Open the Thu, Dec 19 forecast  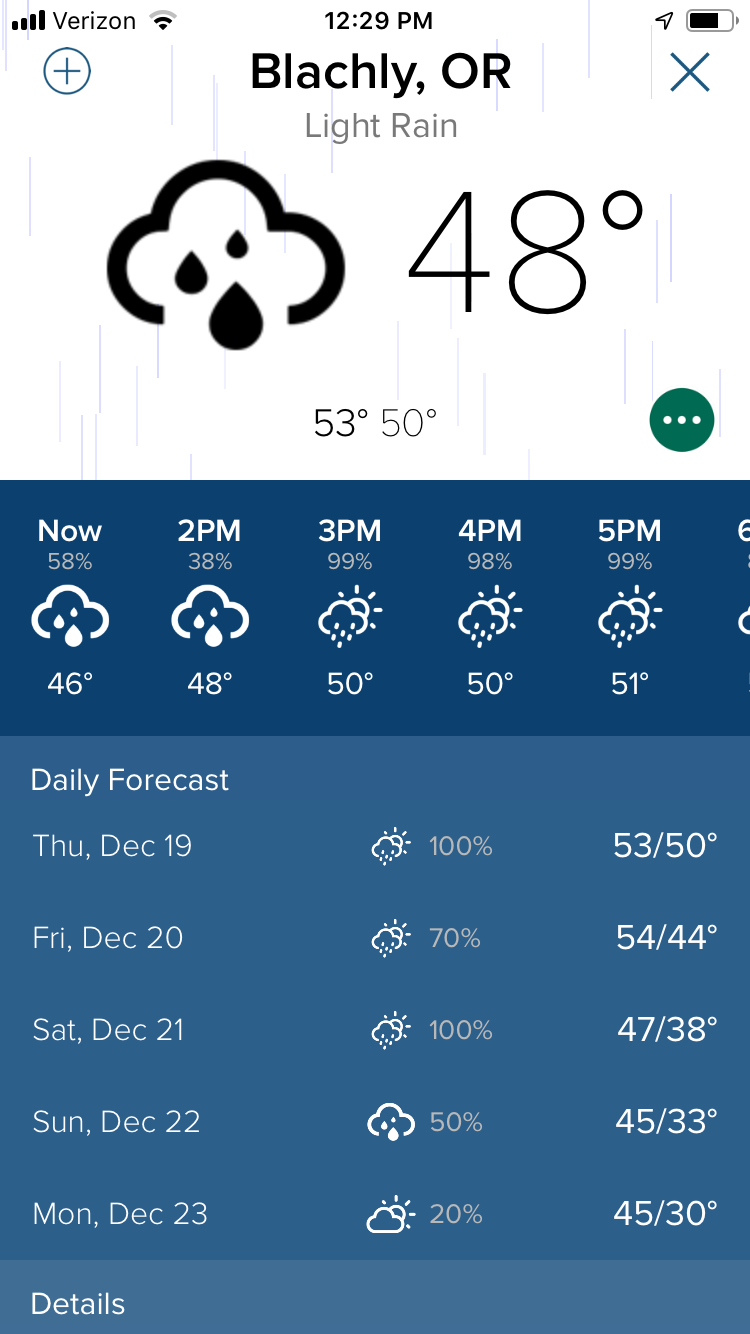[x=375, y=846]
